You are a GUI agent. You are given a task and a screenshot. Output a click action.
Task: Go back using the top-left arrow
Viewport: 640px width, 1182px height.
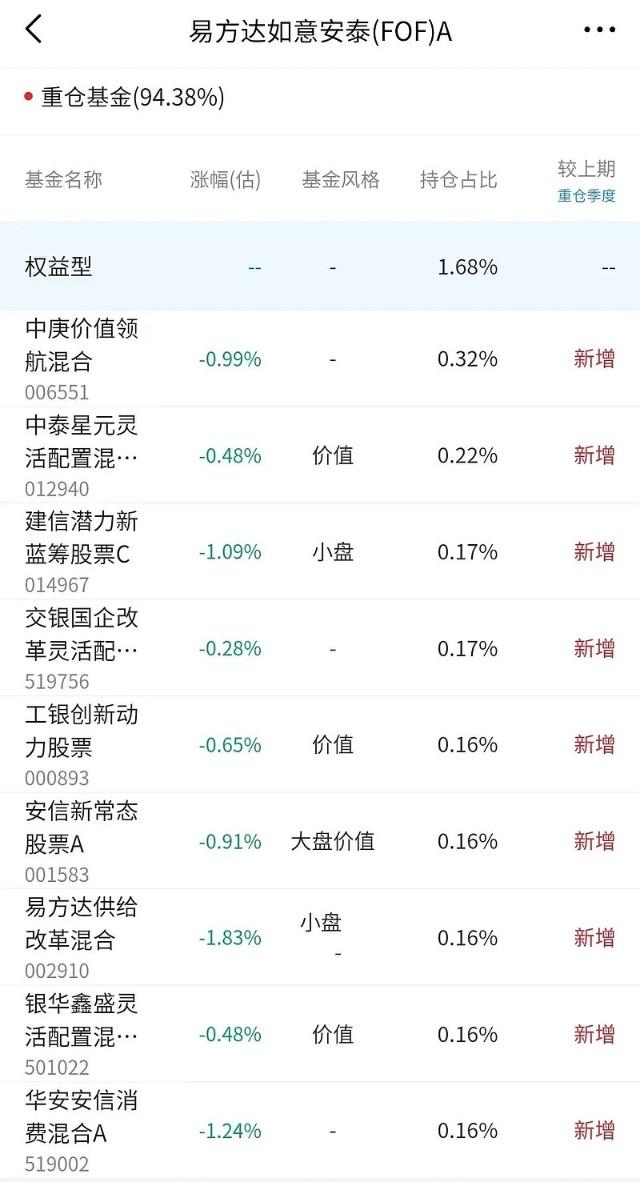(x=34, y=30)
